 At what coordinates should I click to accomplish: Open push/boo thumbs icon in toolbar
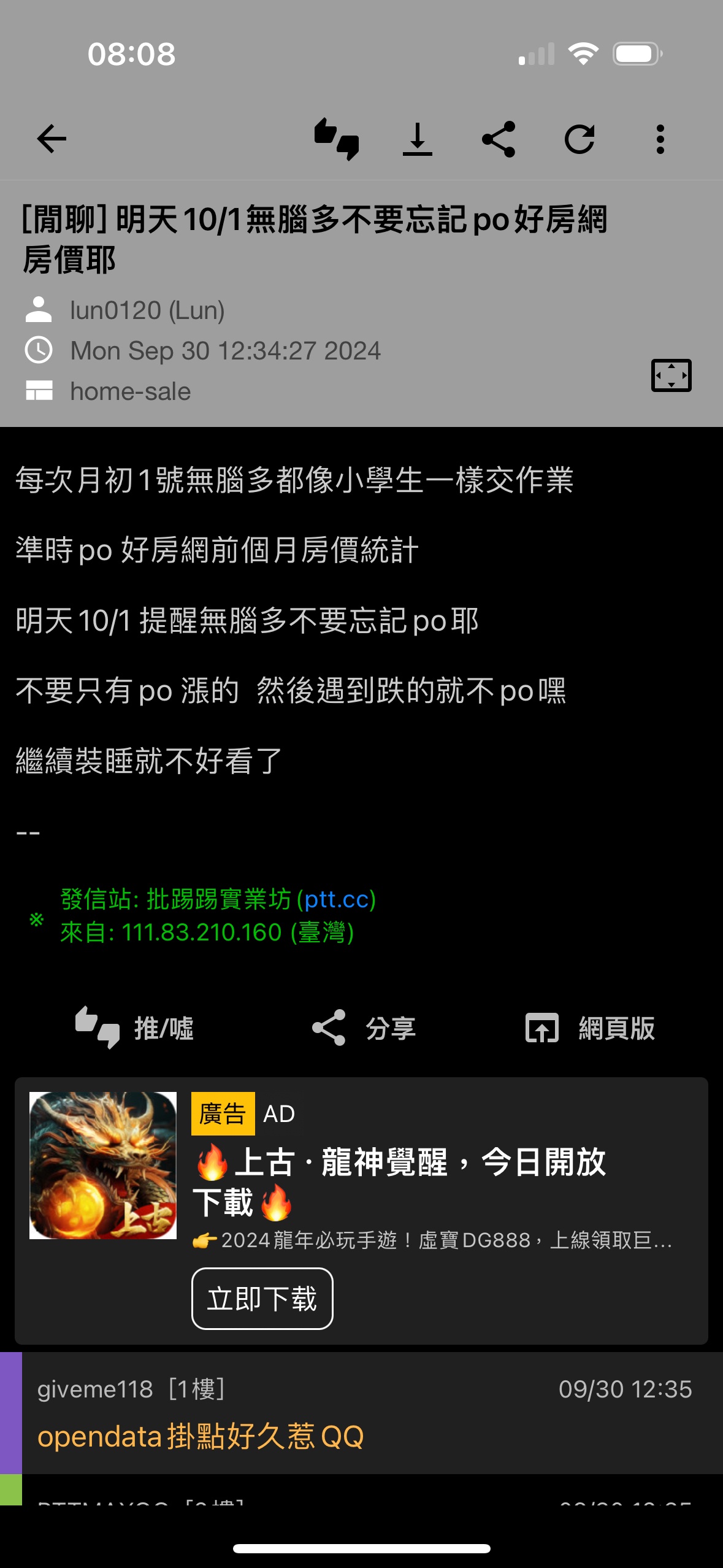[336, 139]
